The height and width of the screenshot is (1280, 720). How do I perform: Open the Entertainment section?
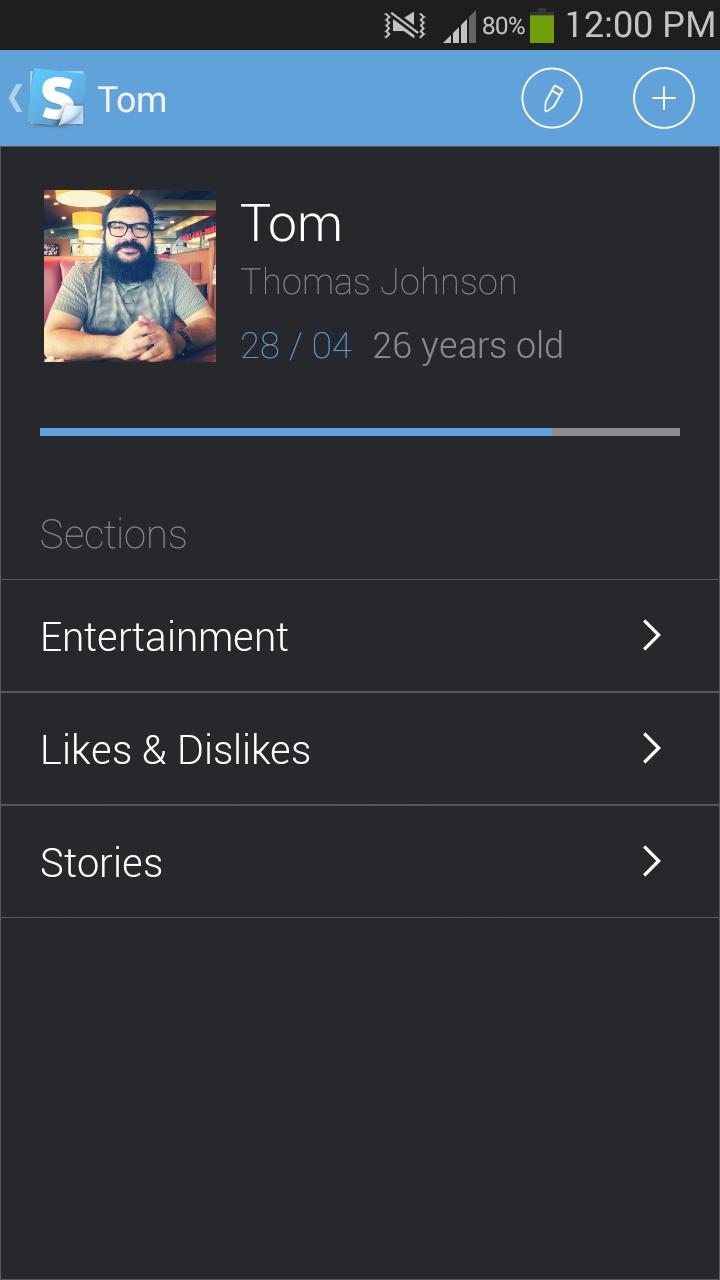360,636
